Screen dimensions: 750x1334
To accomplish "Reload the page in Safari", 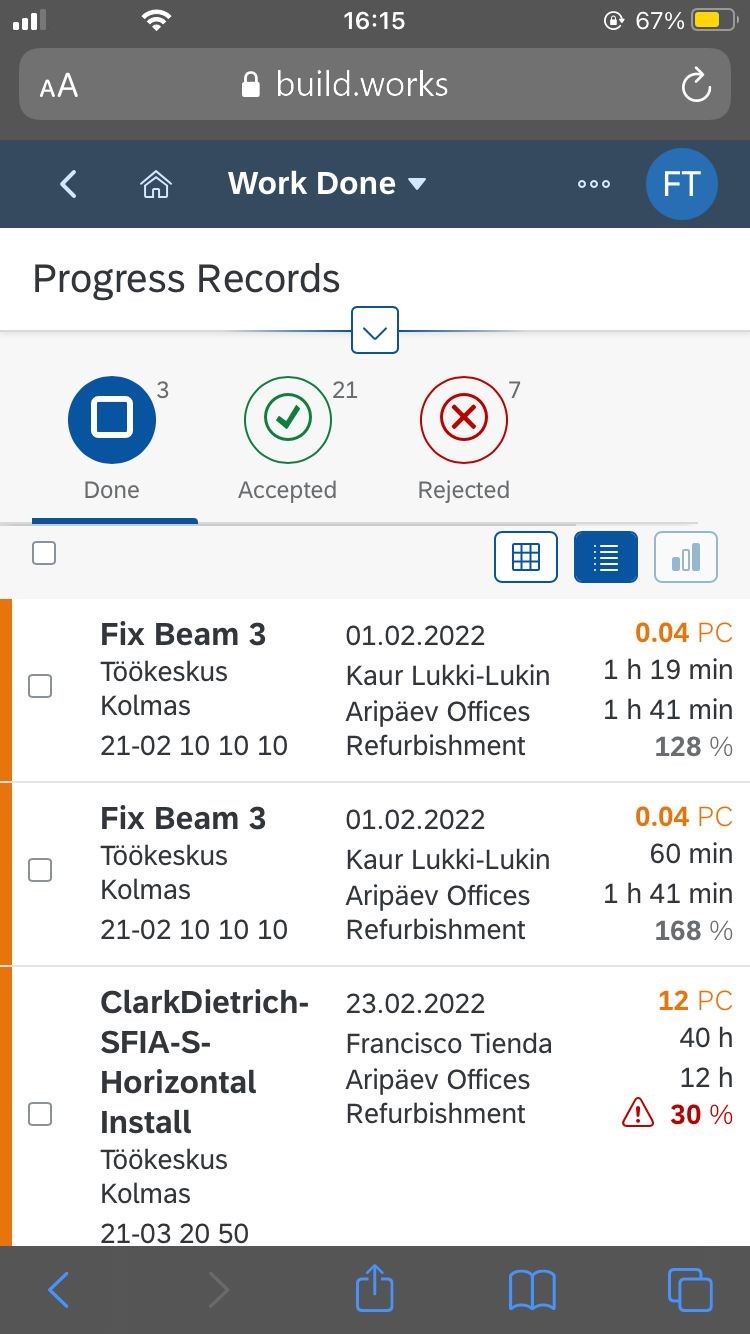I will click(x=696, y=86).
